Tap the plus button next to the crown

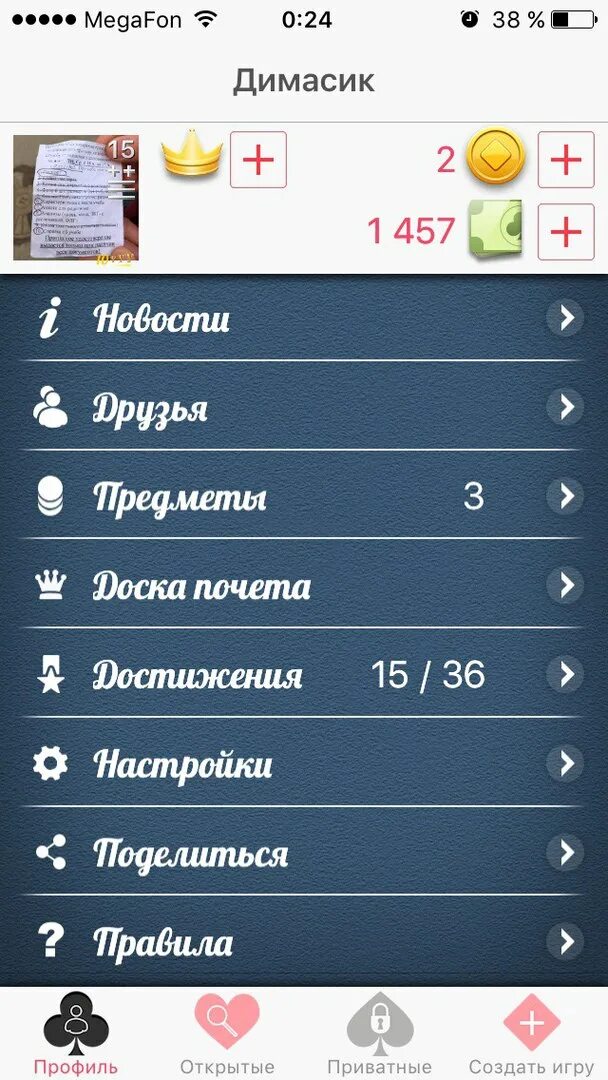tap(258, 160)
